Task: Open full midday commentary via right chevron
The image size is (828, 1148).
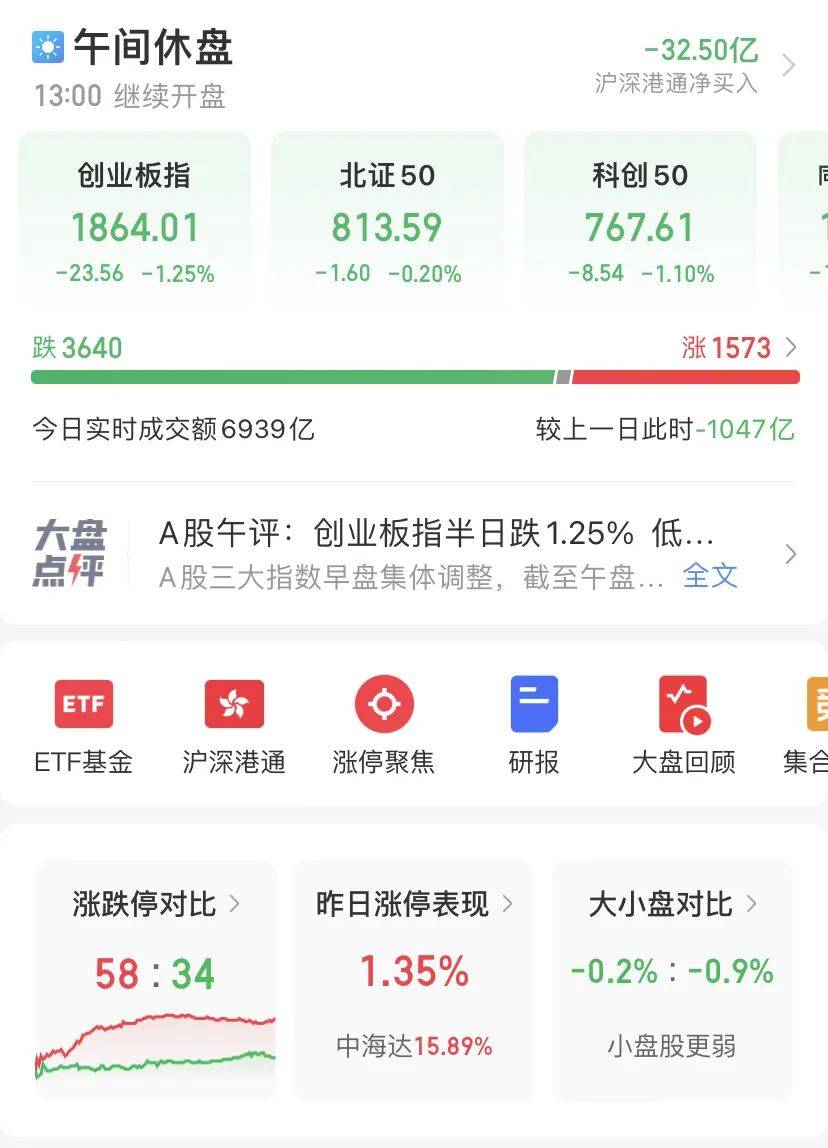Action: [x=790, y=553]
